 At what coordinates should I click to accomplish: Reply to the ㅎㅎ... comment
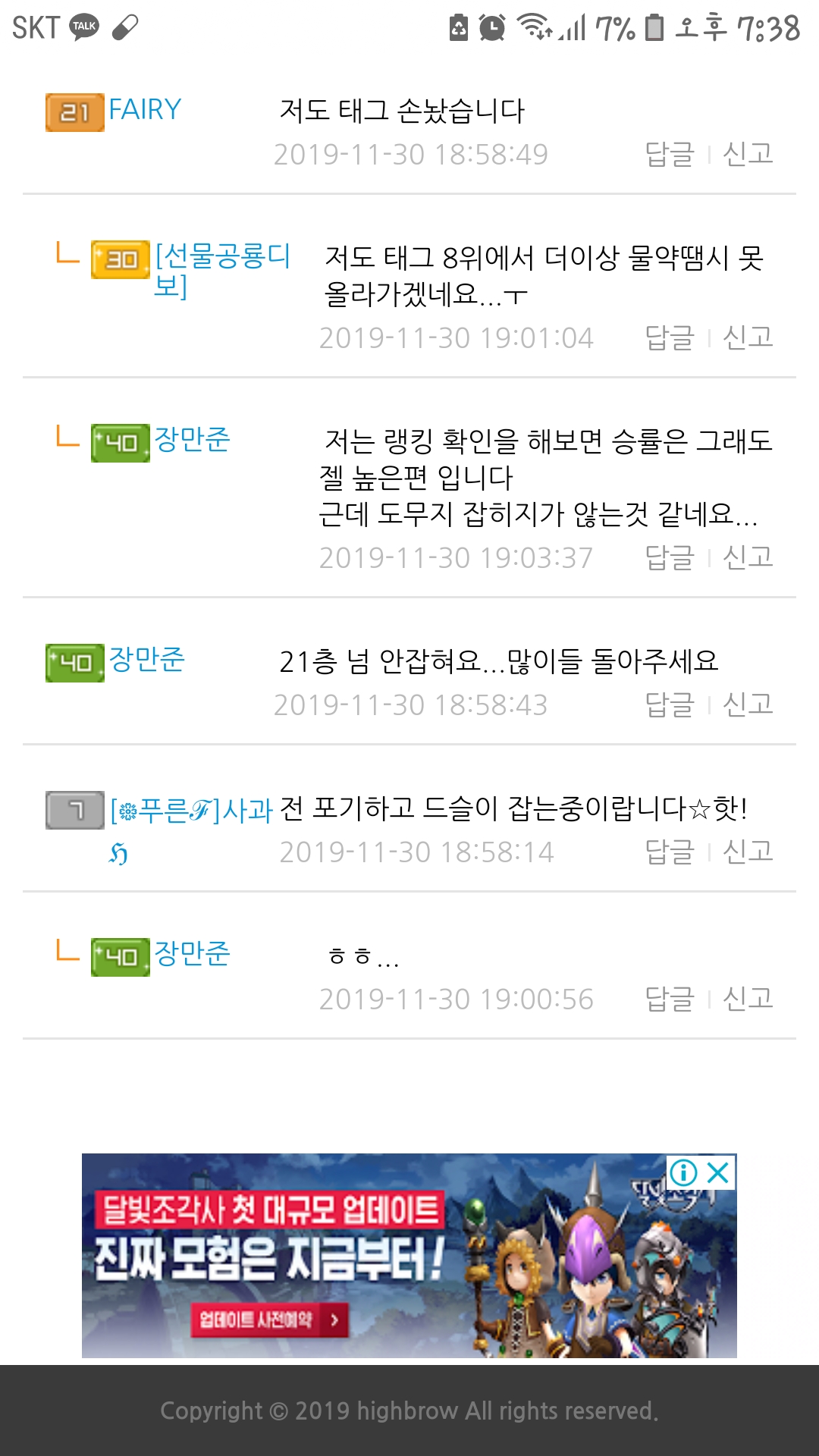tap(669, 999)
